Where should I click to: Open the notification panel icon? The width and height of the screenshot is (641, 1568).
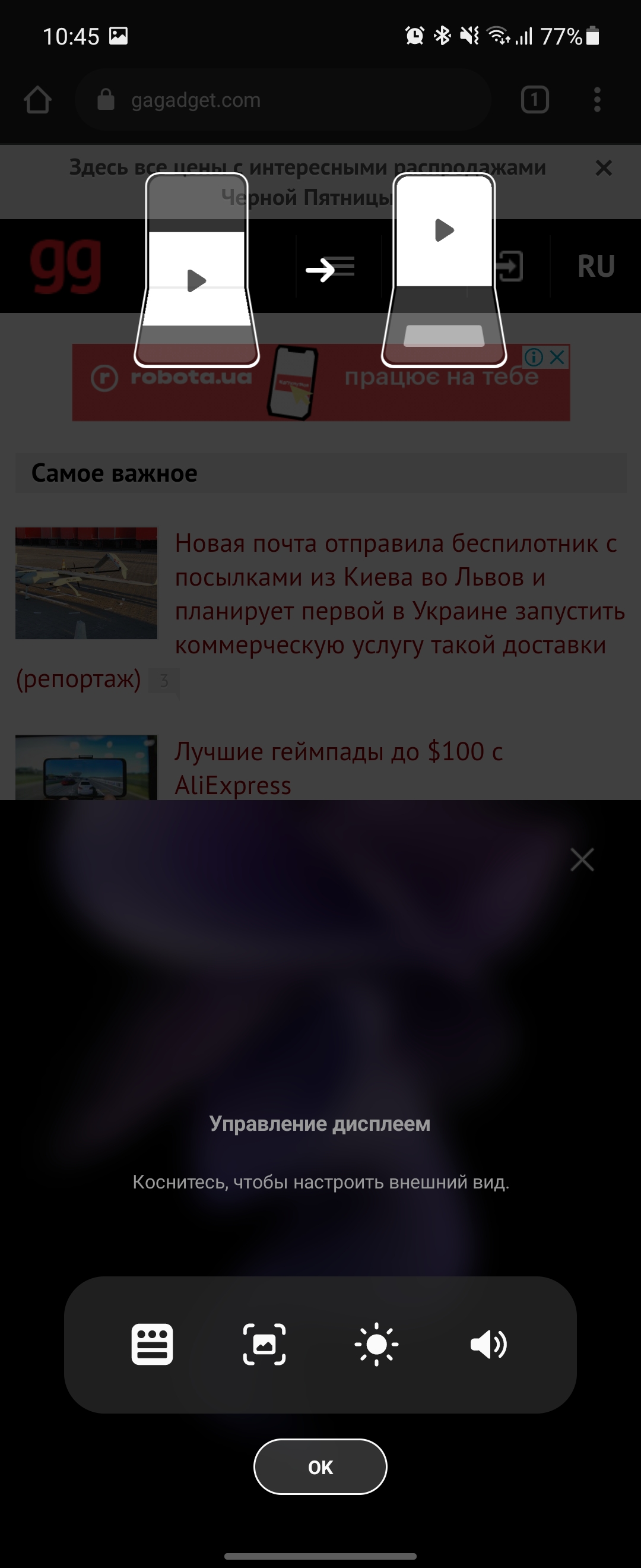point(152,1344)
